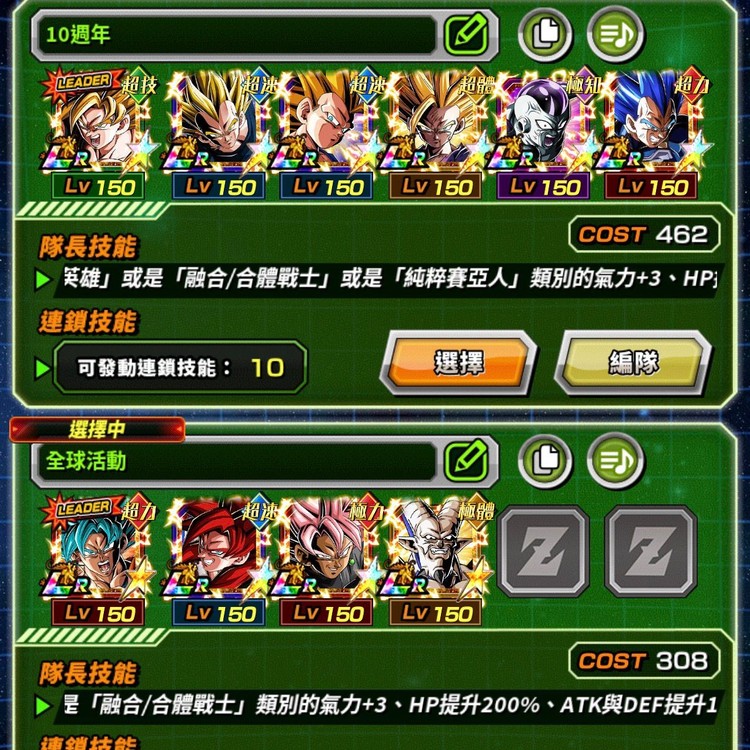Copy the 全球活動 team
The width and height of the screenshot is (750, 750).
coord(545,461)
